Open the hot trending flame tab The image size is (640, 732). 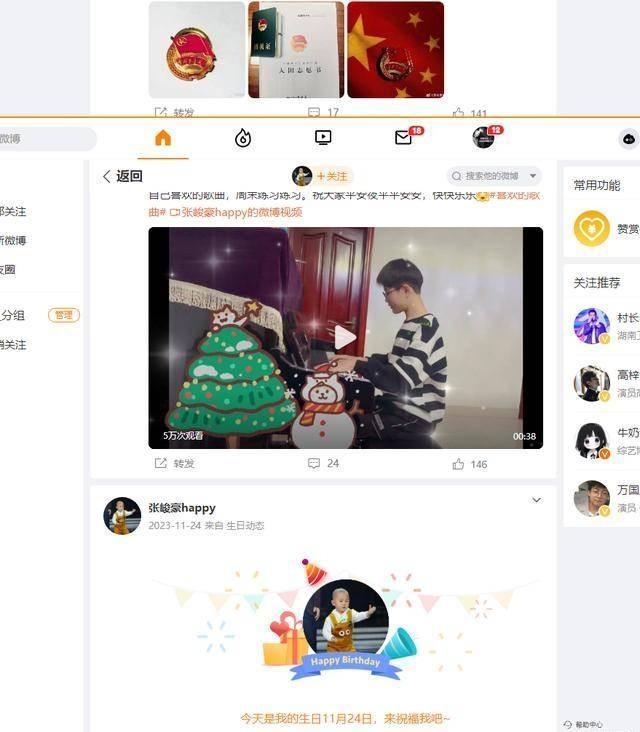pyautogui.click(x=243, y=139)
